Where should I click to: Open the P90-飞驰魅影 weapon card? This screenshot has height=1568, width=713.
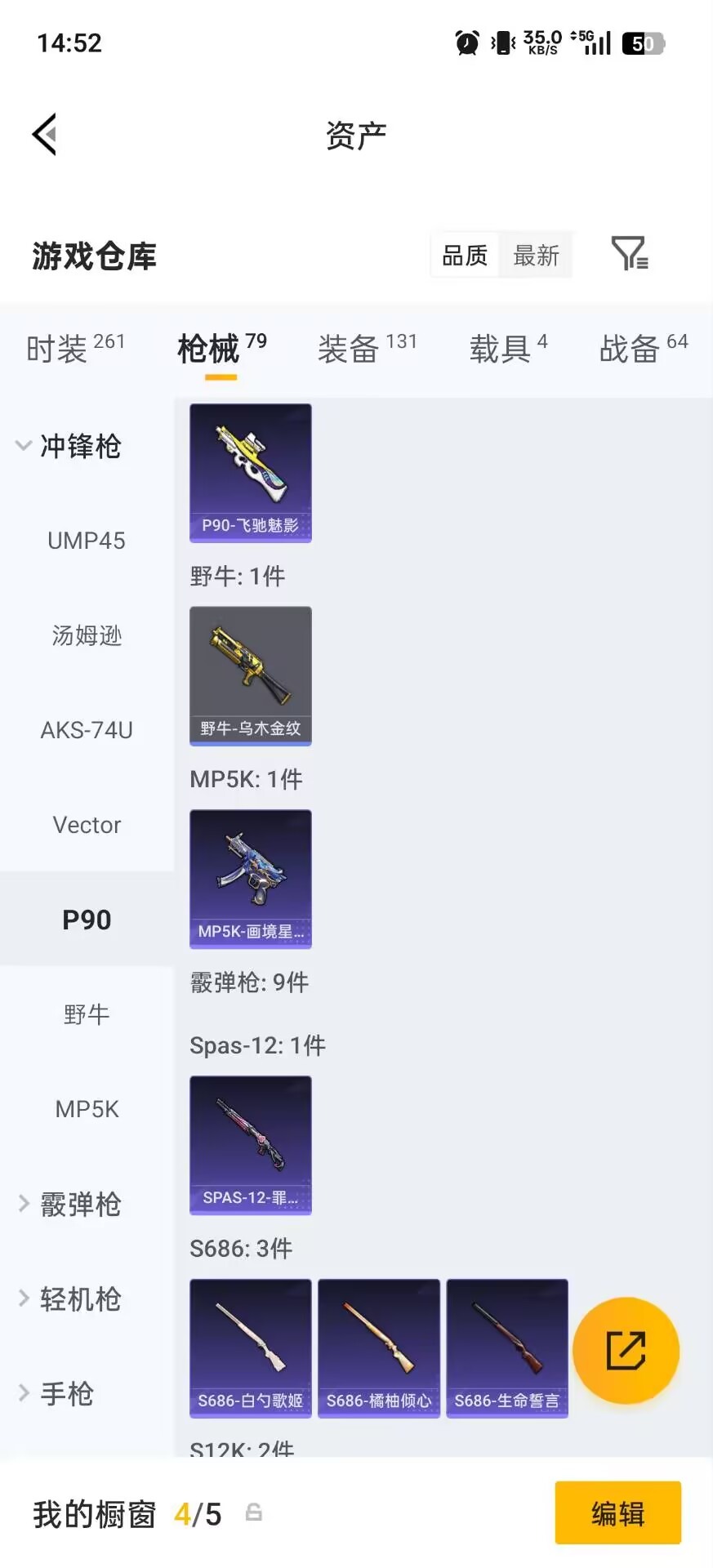point(250,474)
